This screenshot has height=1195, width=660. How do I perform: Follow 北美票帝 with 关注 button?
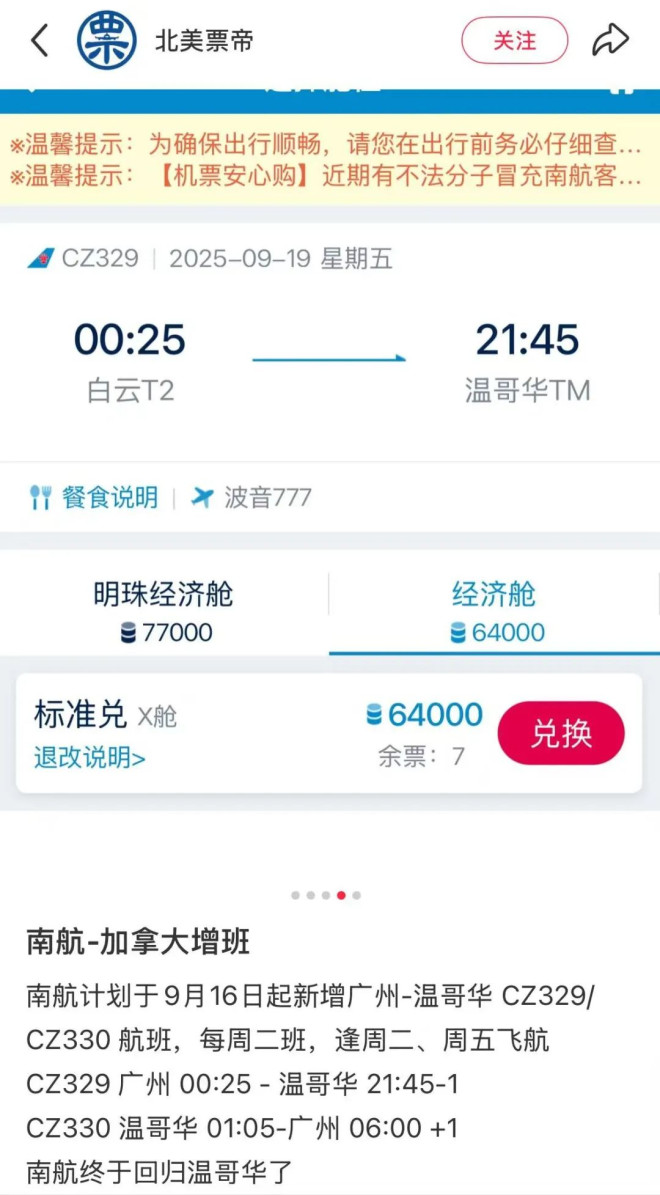tap(514, 41)
